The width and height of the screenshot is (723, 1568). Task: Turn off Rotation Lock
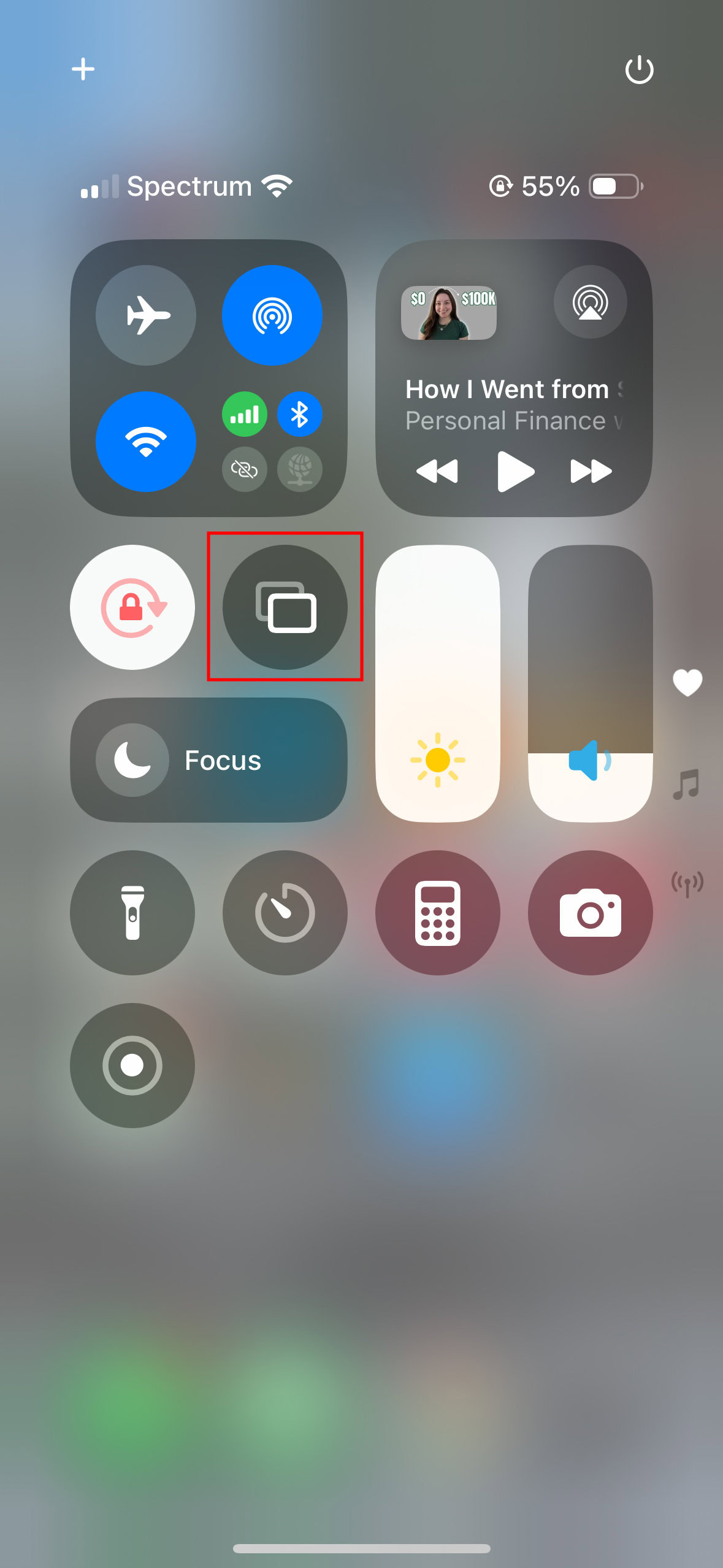(132, 607)
